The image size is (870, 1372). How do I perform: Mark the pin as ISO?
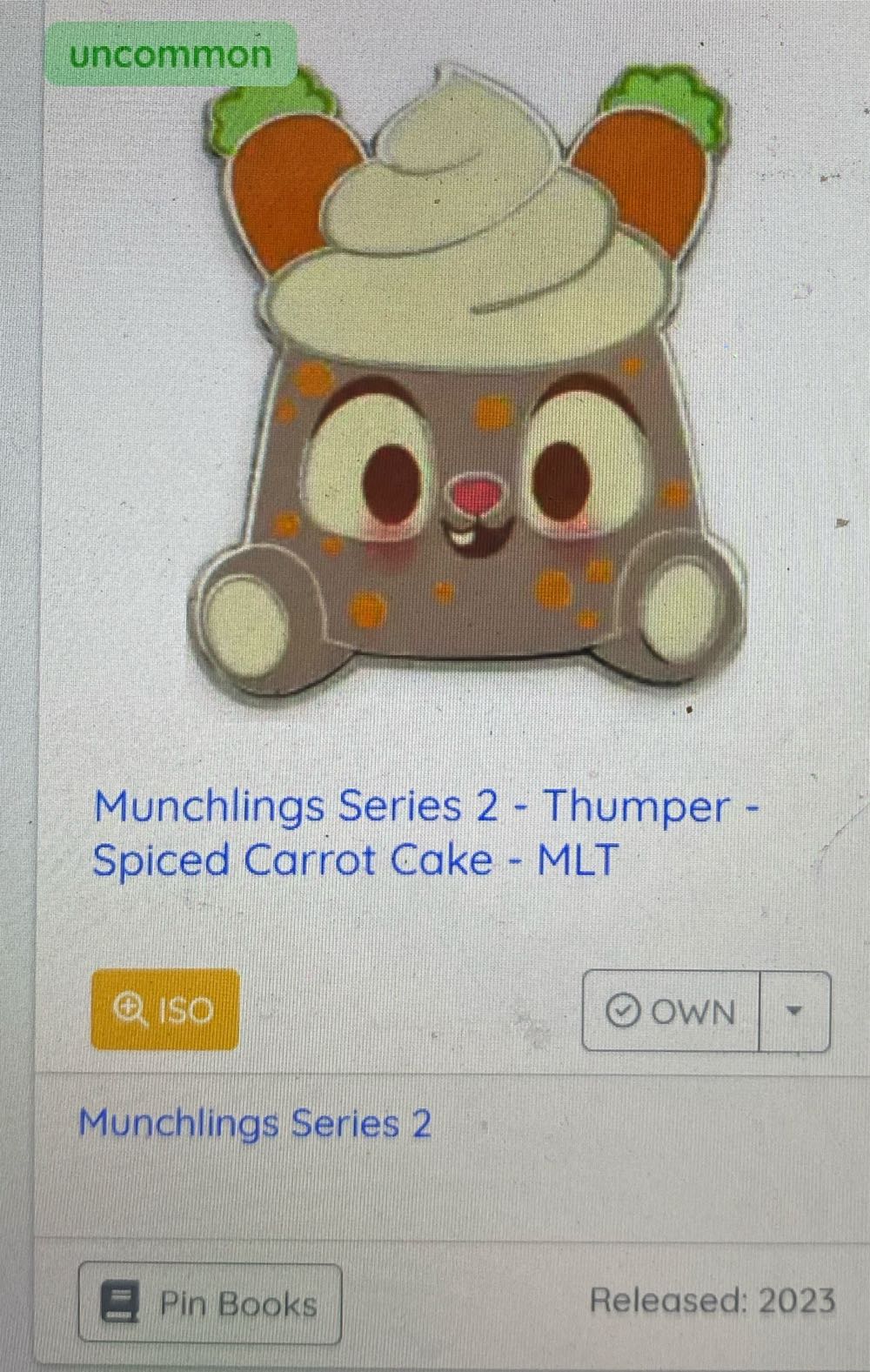[x=164, y=1009]
